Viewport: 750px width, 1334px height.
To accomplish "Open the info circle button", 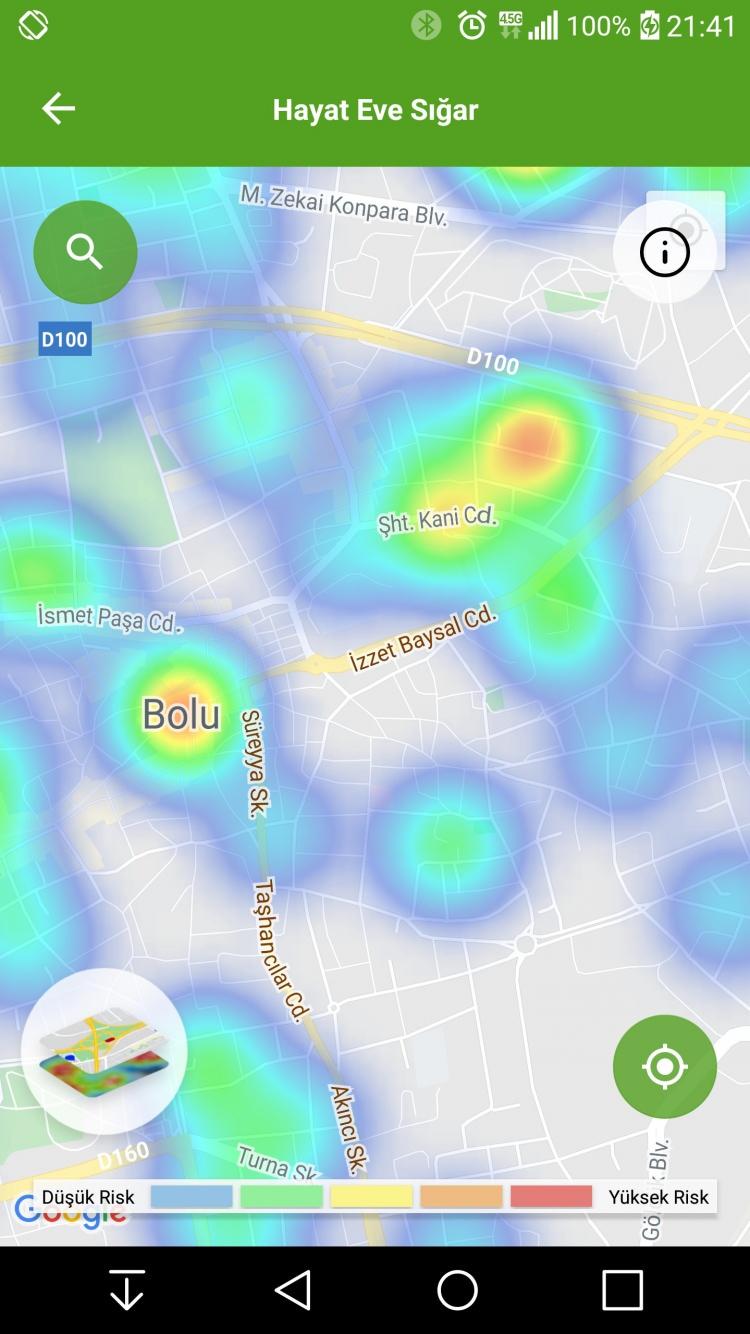I will click(x=665, y=251).
